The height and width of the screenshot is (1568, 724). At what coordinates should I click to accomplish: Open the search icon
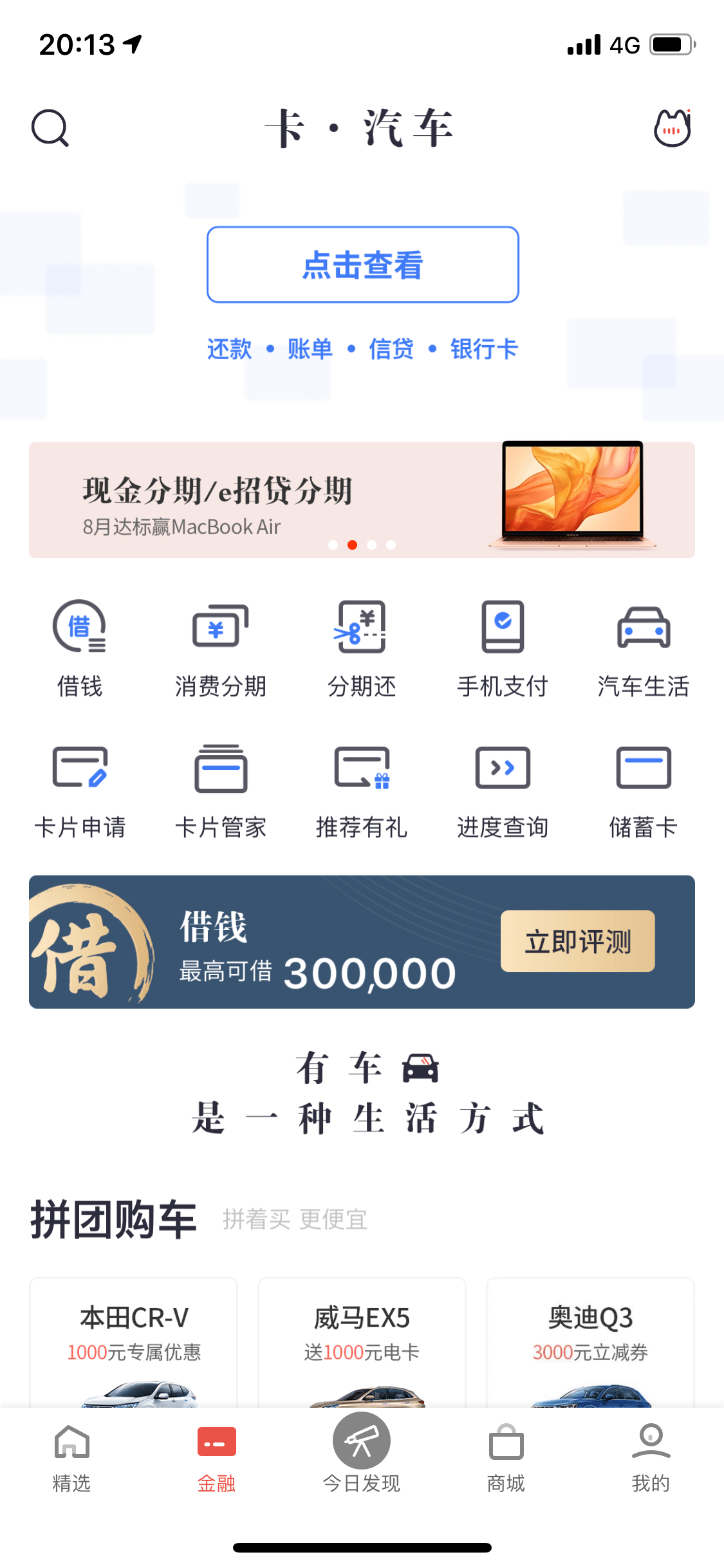pos(50,128)
